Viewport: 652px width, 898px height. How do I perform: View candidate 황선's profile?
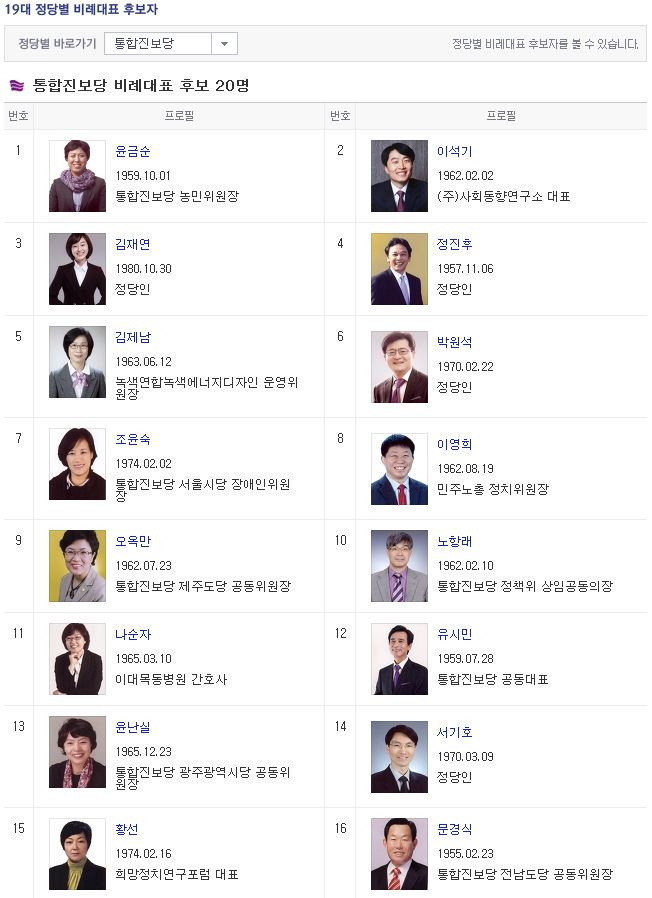point(126,829)
